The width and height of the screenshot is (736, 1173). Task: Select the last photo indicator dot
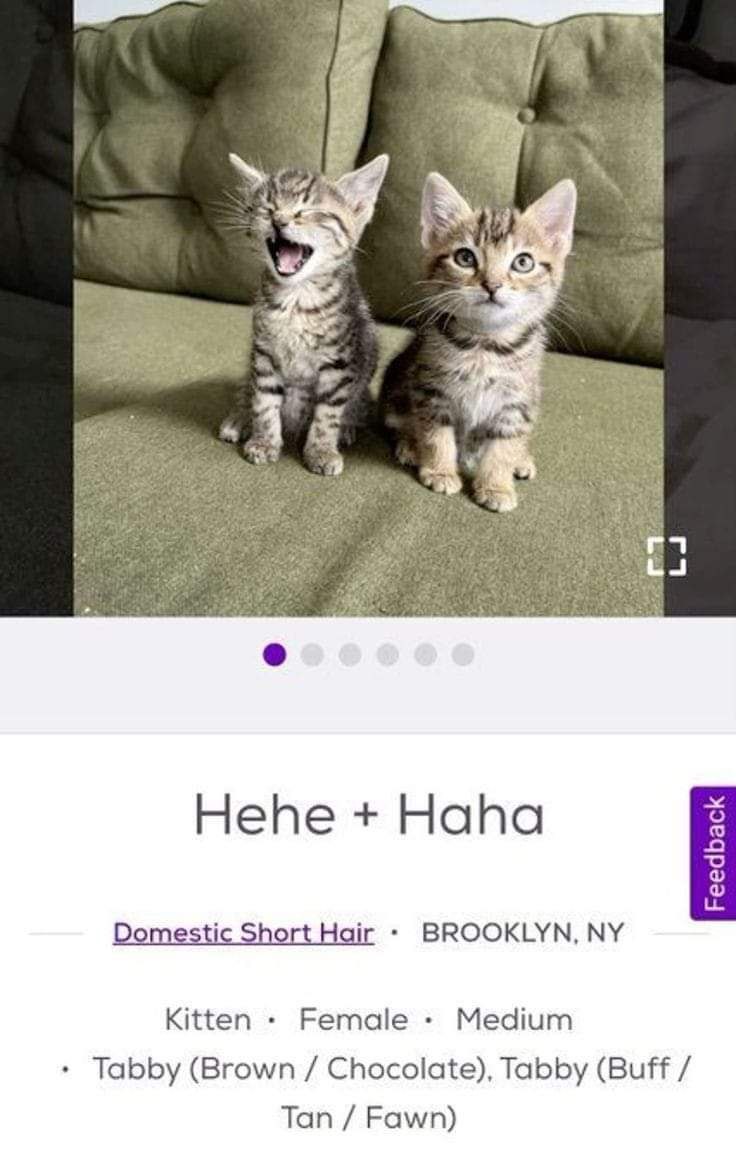coord(463,655)
